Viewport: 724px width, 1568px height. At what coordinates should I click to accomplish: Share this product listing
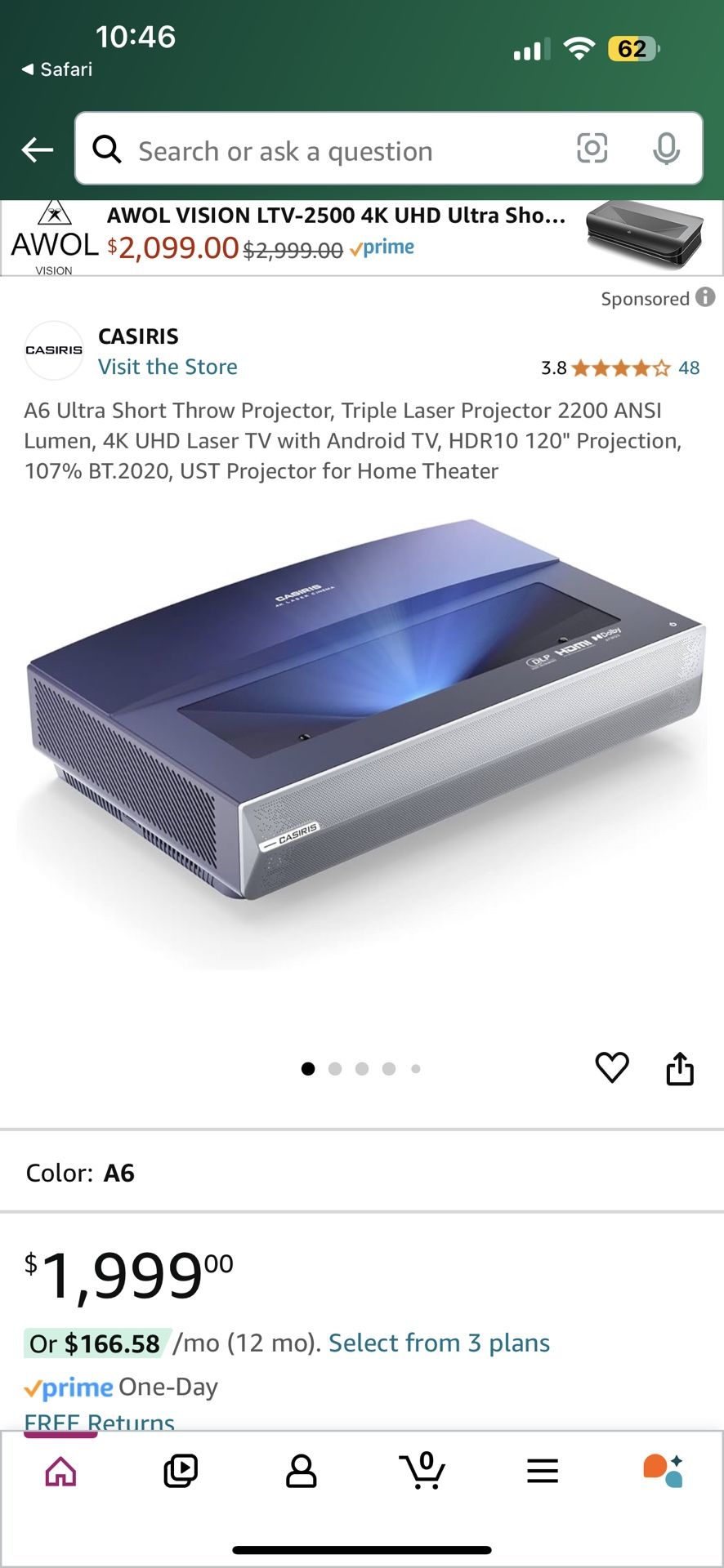coord(679,1067)
